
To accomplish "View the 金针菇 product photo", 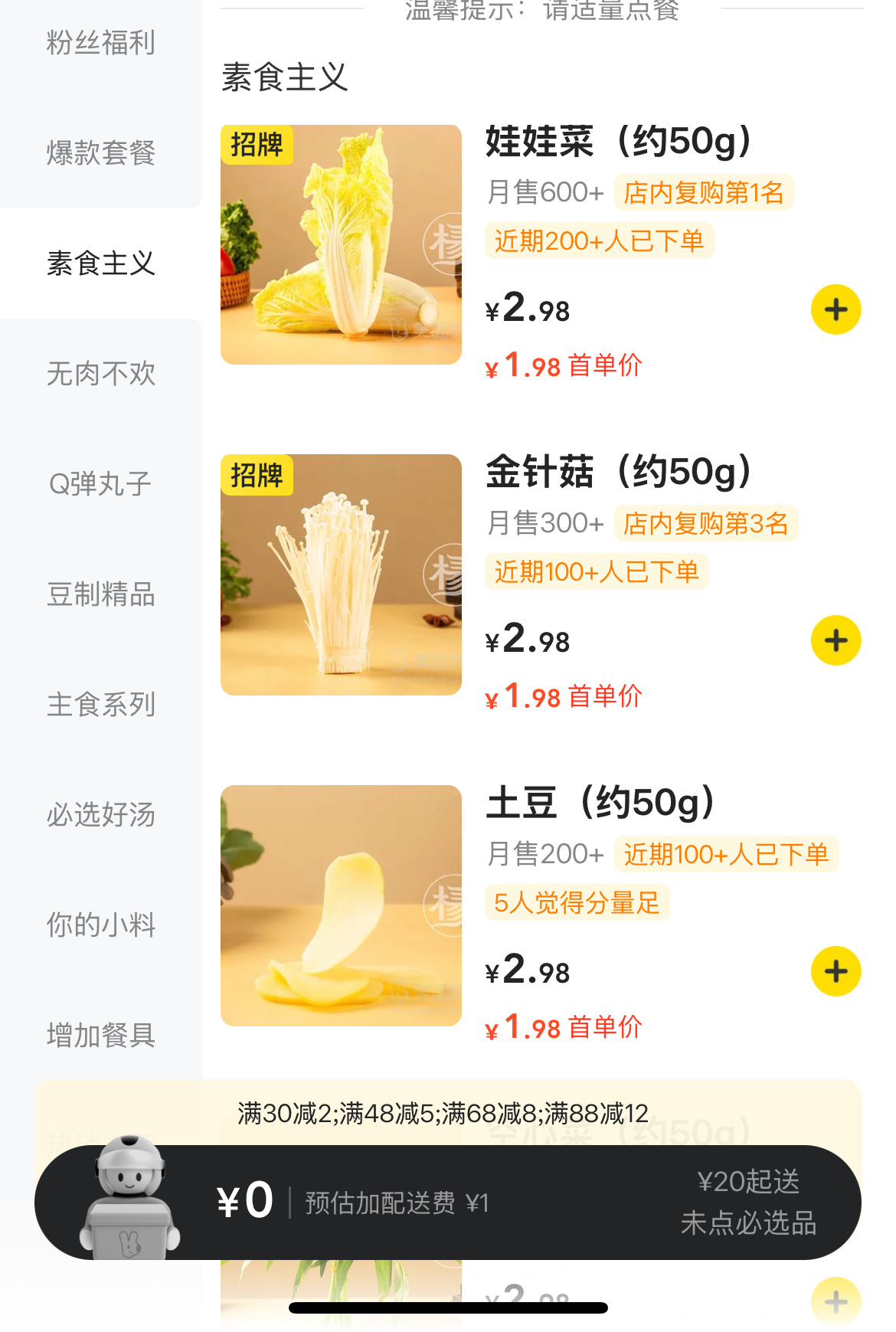I will 341,575.
